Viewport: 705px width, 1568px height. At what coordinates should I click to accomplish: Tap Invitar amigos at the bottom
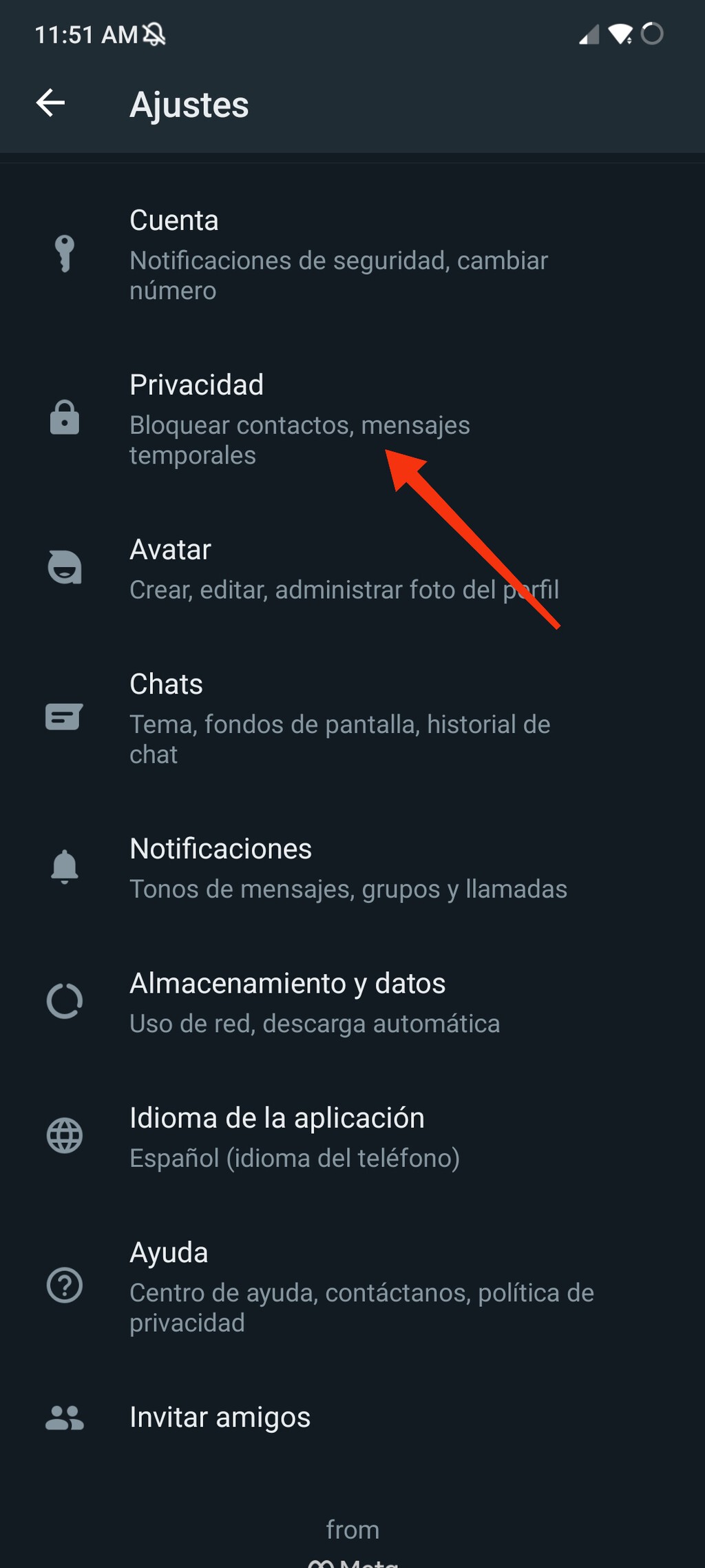pyautogui.click(x=220, y=1417)
